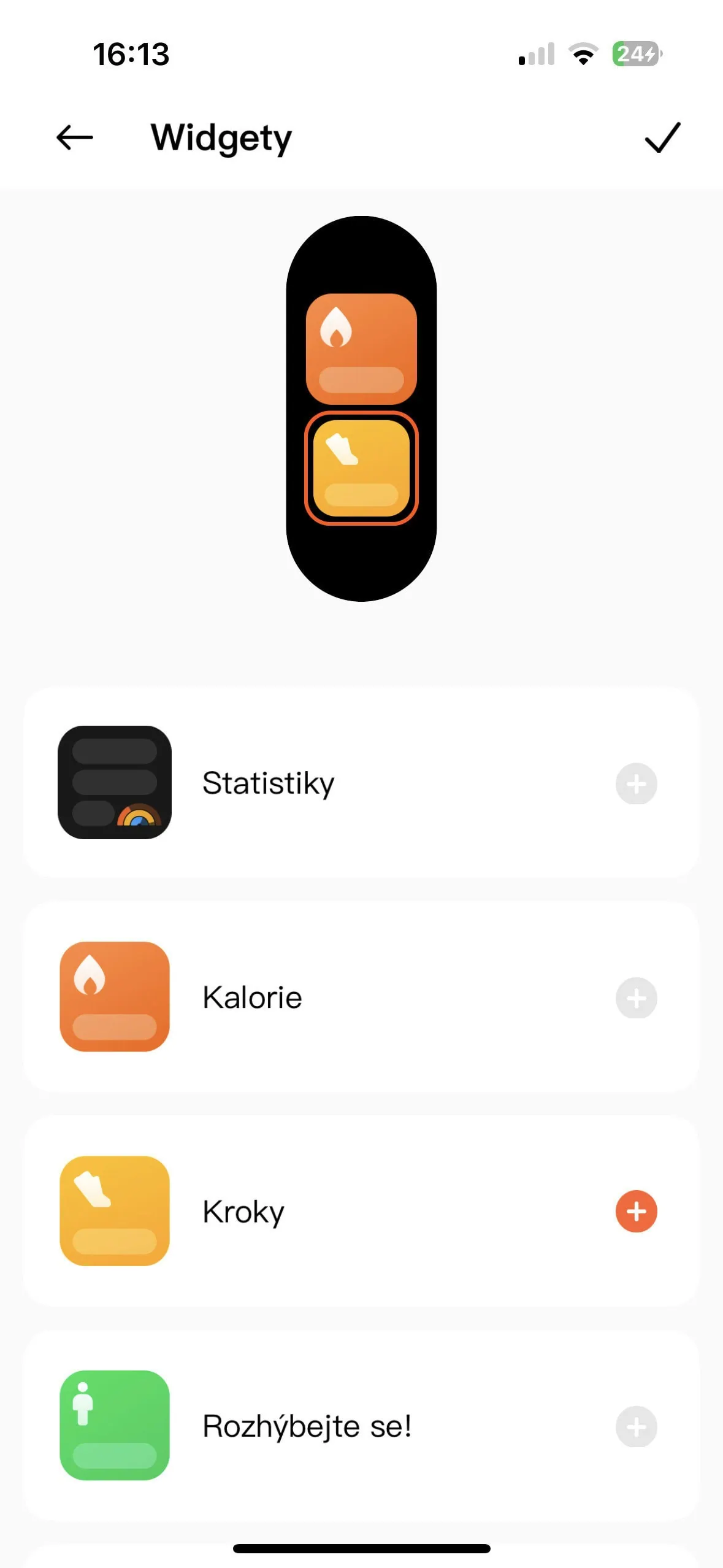
Task: Go back from the Widgety screen
Action: 75,137
